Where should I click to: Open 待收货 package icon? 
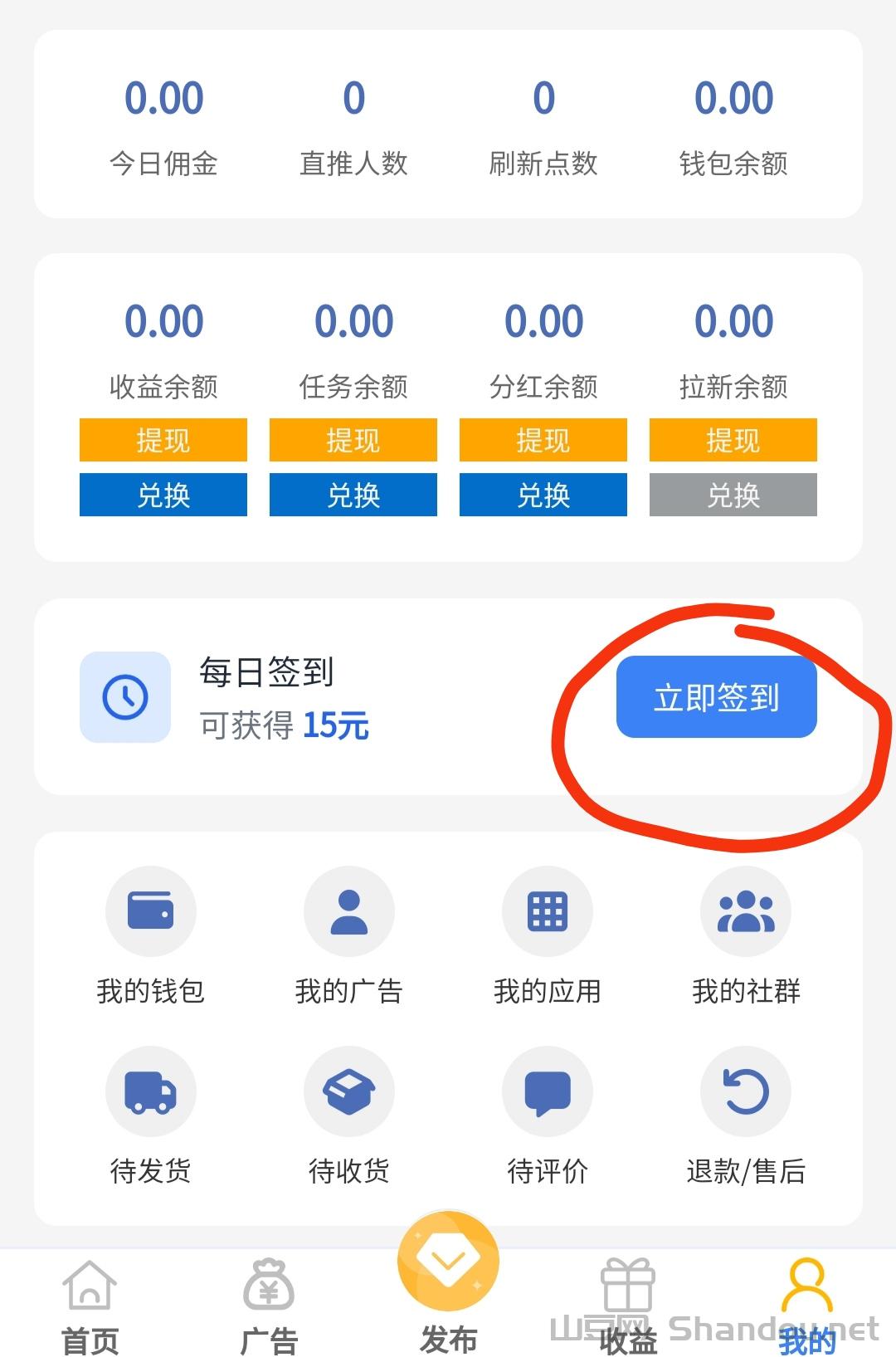pos(348,1091)
